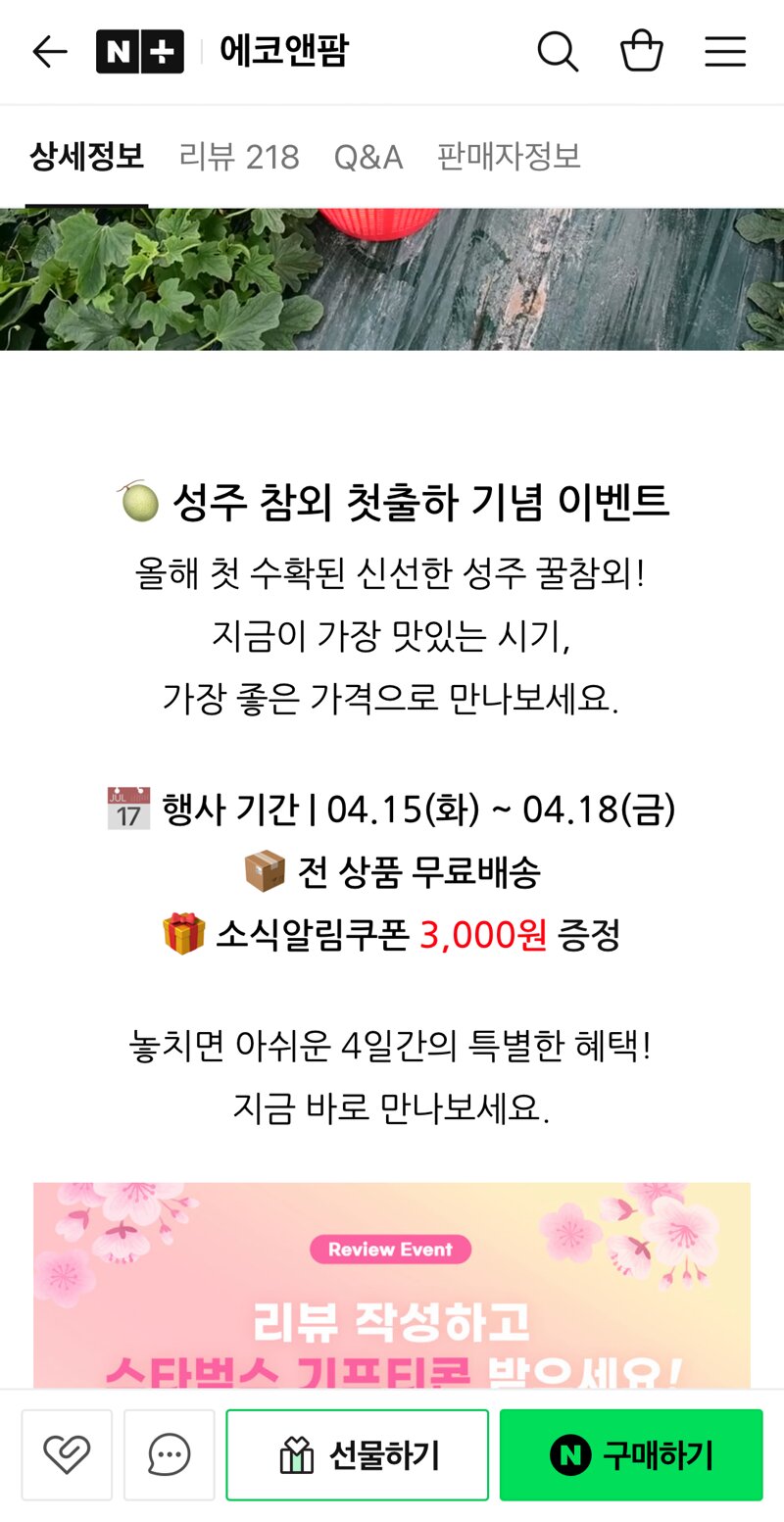Select the 상세정보 tab
Viewport: 784px width, 1522px height.
86,157
